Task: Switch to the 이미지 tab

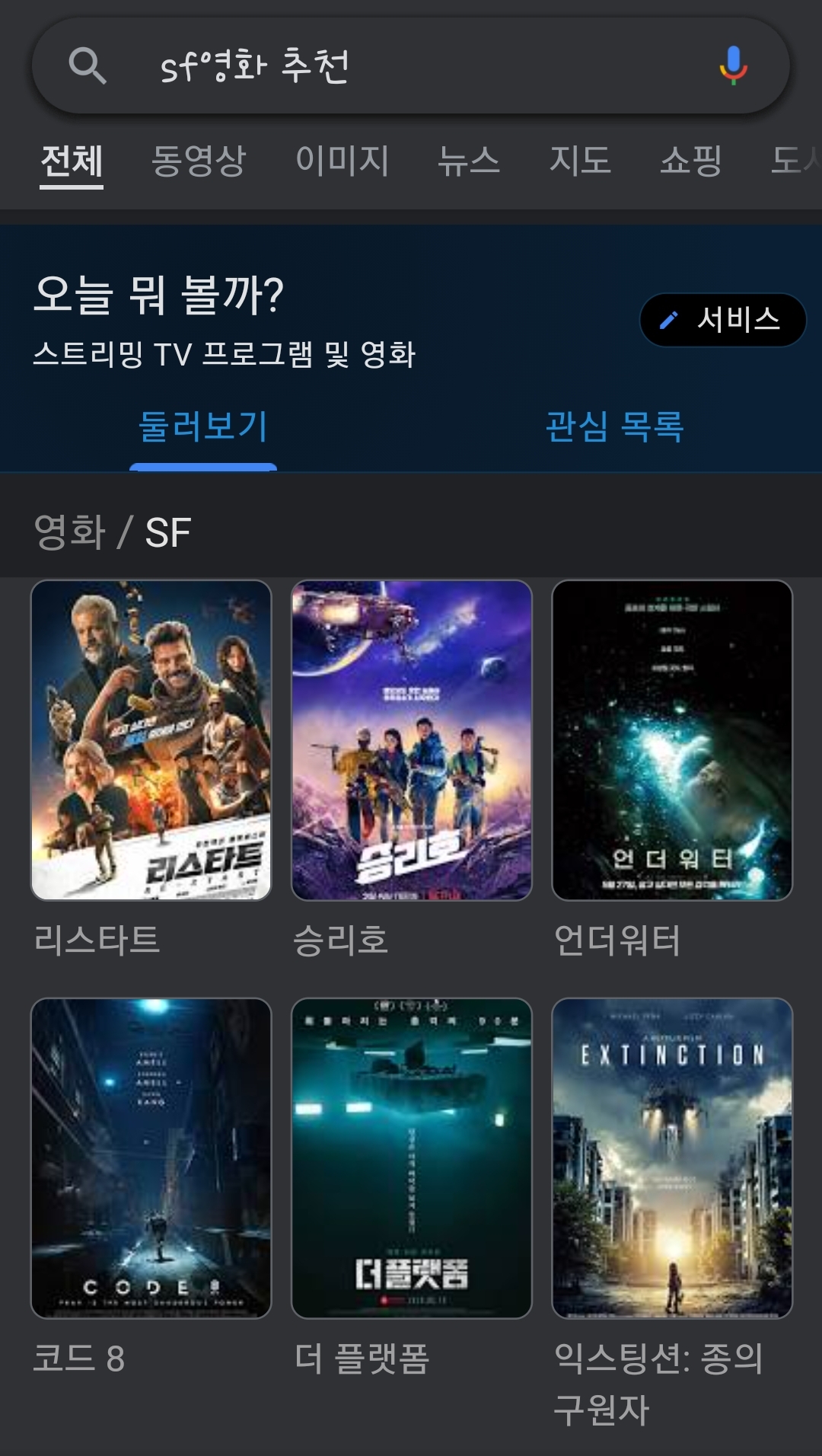Action: [342, 161]
